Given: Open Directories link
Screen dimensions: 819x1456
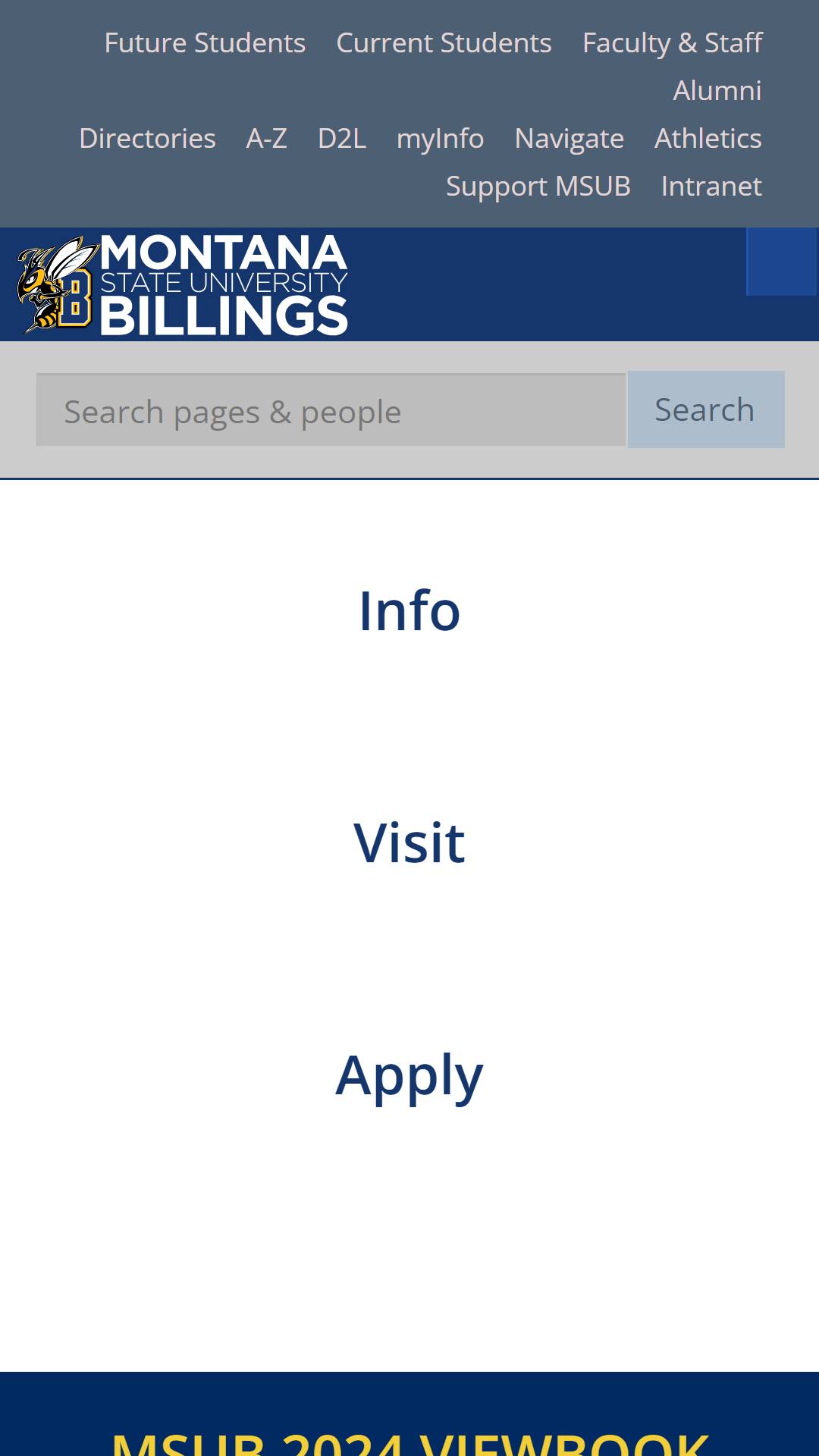Looking at the screenshot, I should (147, 139).
